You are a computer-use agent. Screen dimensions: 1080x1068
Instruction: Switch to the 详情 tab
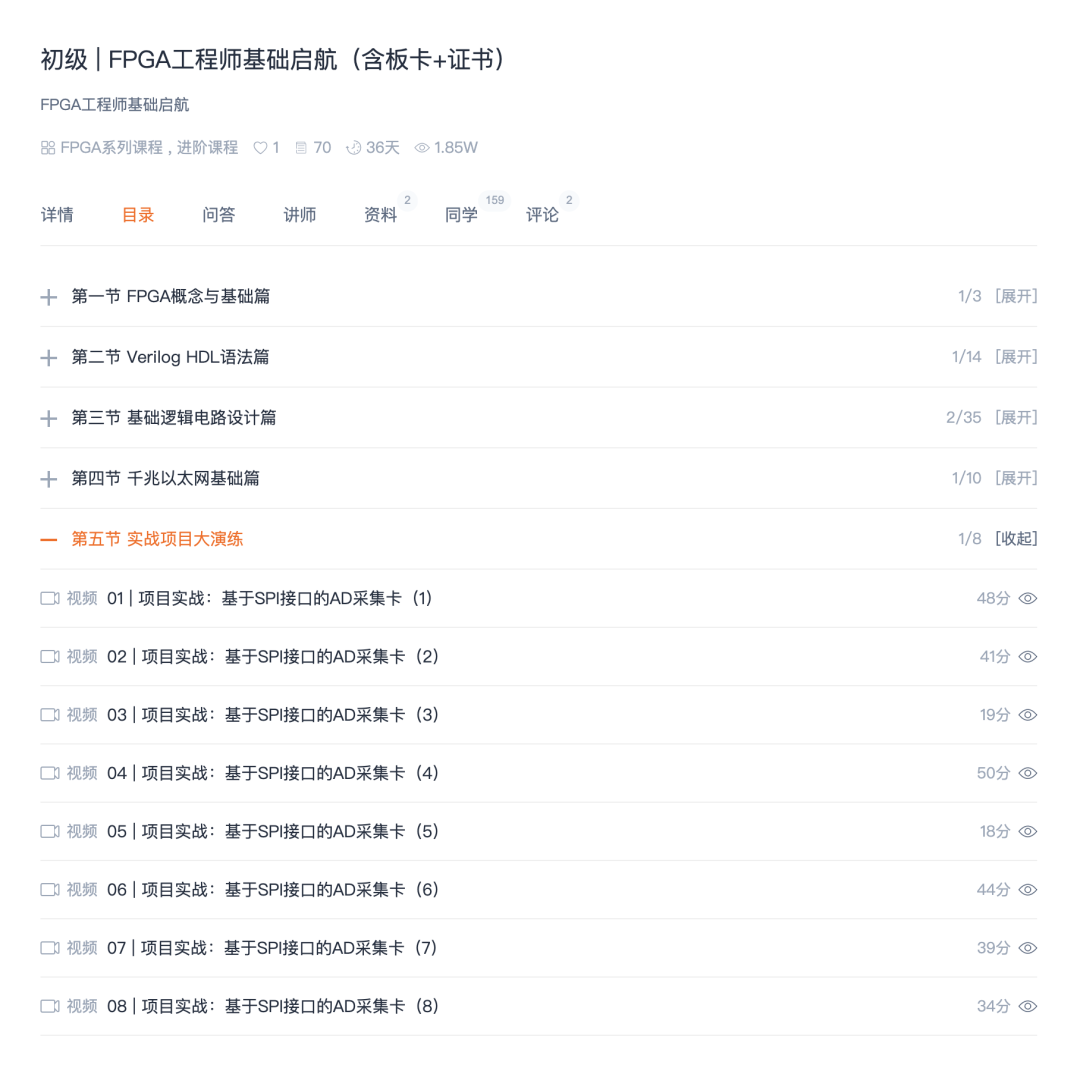tap(57, 215)
